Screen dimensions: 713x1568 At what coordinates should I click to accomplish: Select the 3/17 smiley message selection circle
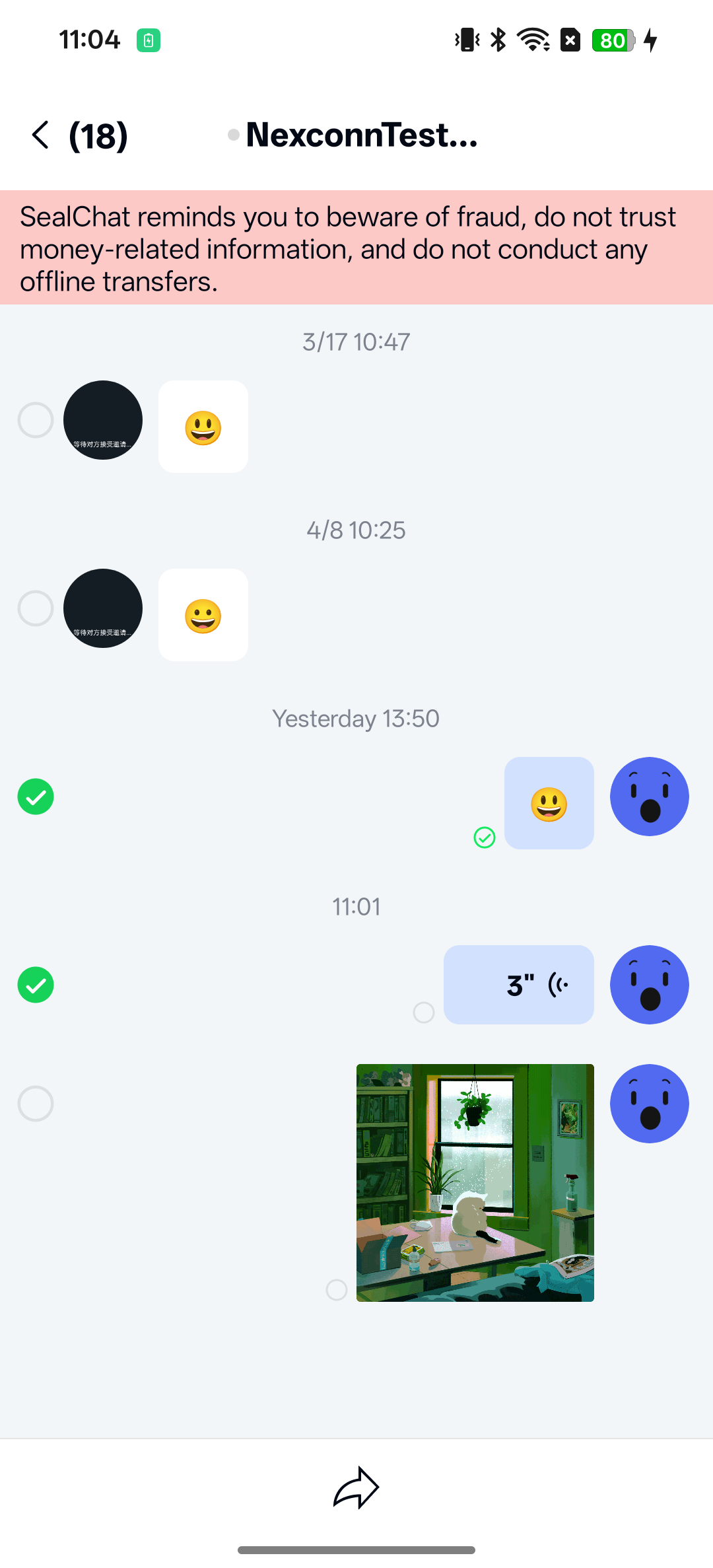[36, 420]
